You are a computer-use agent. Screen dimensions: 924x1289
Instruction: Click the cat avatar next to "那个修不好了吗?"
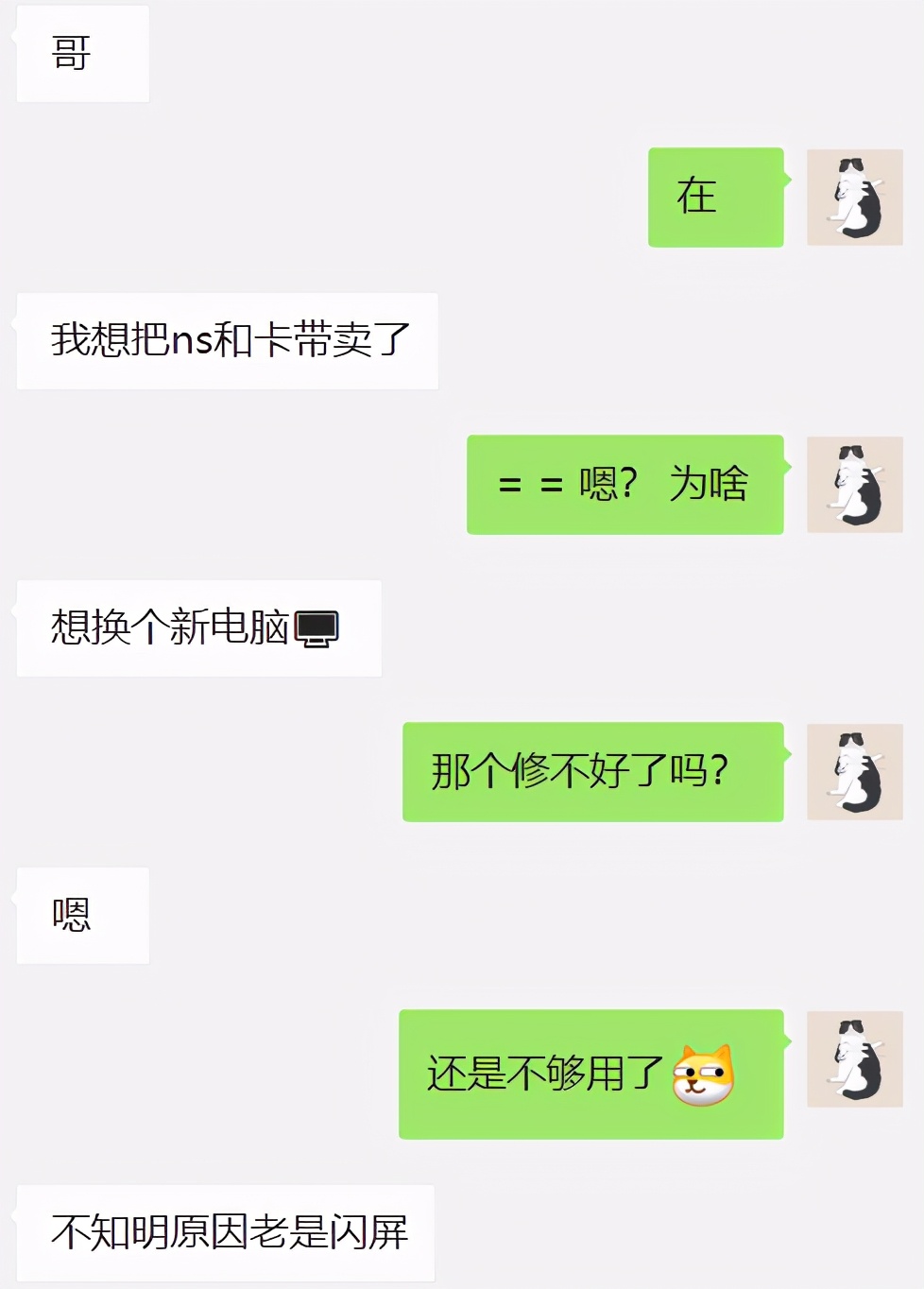coord(854,773)
